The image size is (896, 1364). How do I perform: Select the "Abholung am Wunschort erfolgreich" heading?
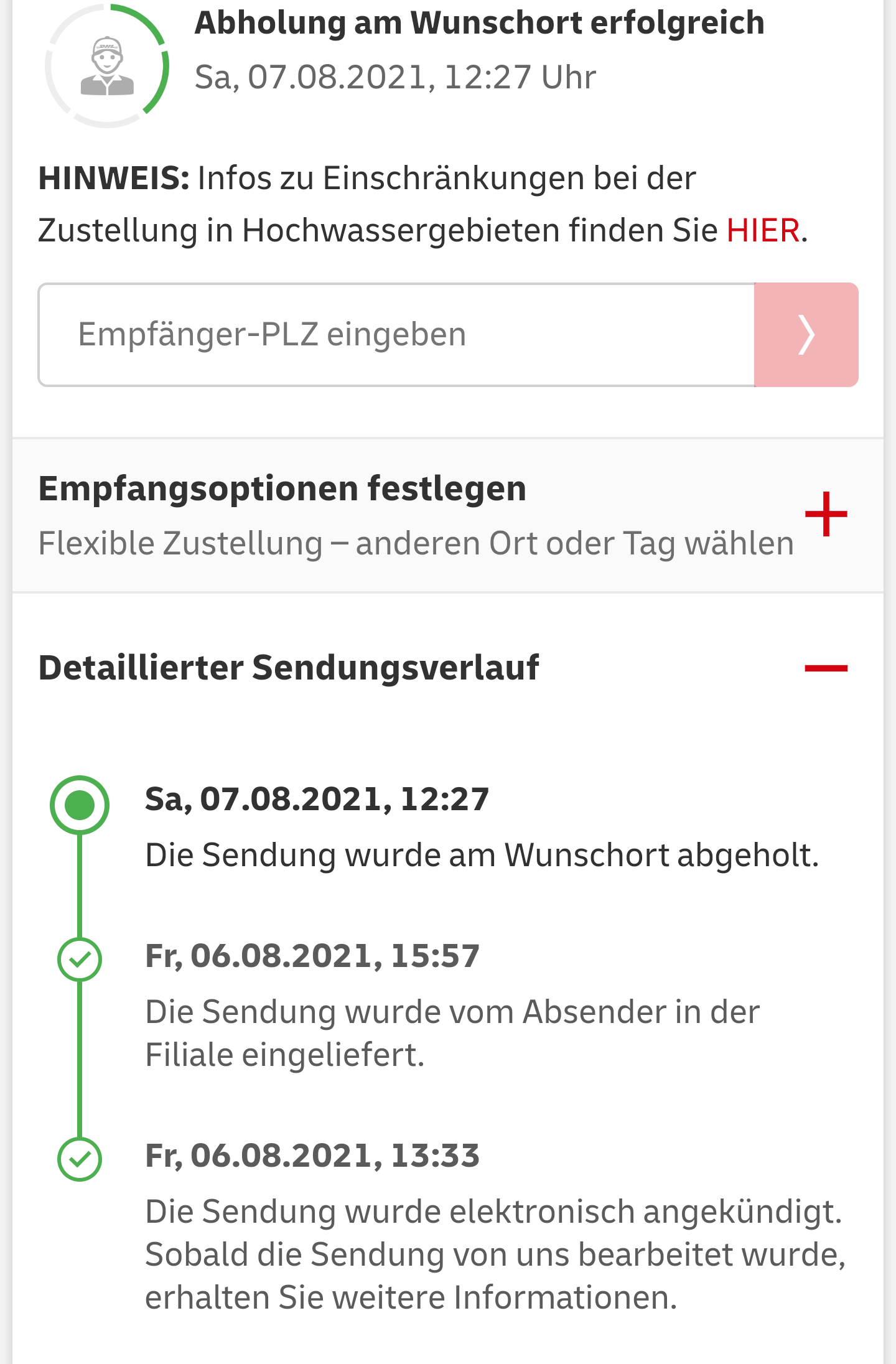(x=479, y=22)
